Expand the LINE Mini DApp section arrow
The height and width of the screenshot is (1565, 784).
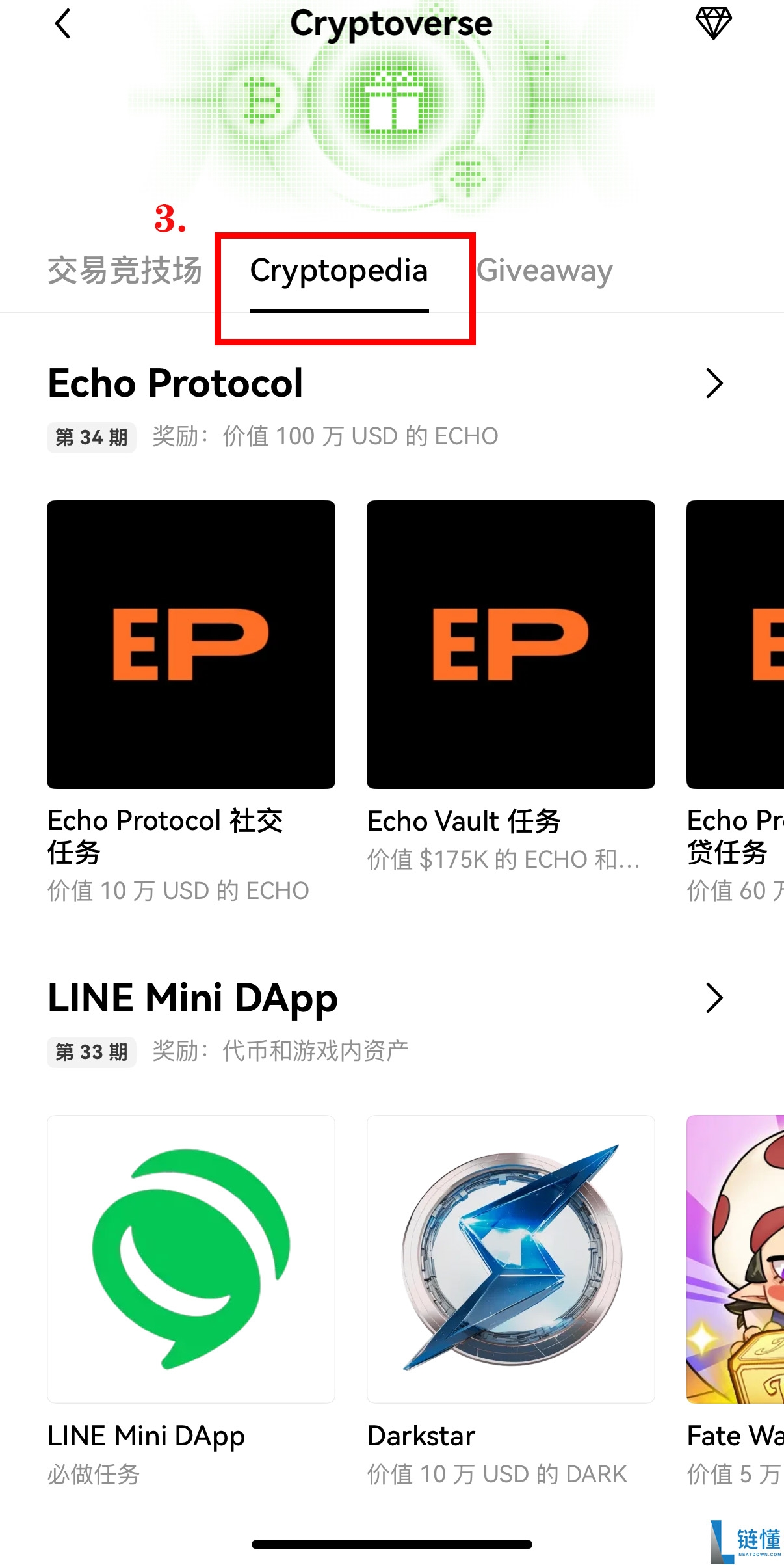pyautogui.click(x=714, y=998)
